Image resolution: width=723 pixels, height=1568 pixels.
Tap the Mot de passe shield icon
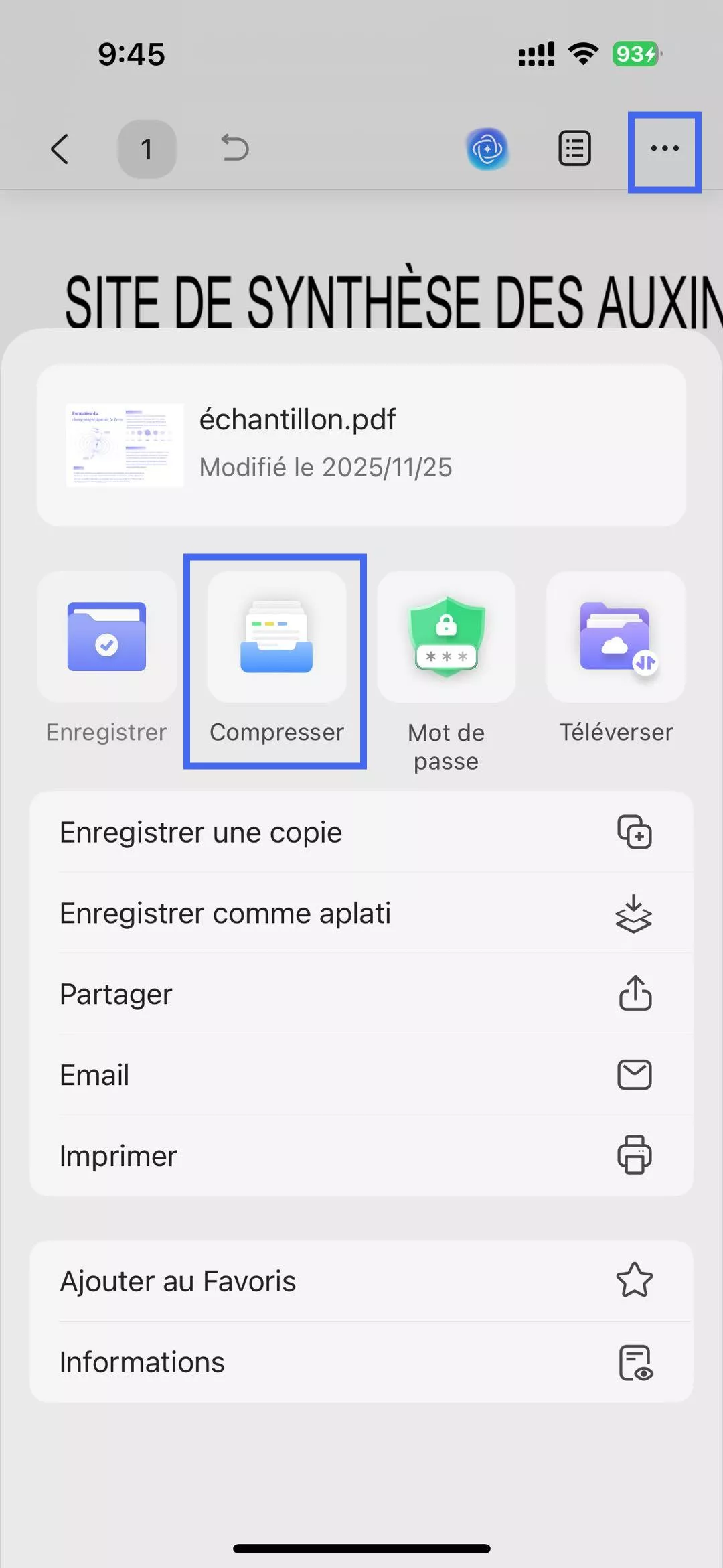[445, 636]
